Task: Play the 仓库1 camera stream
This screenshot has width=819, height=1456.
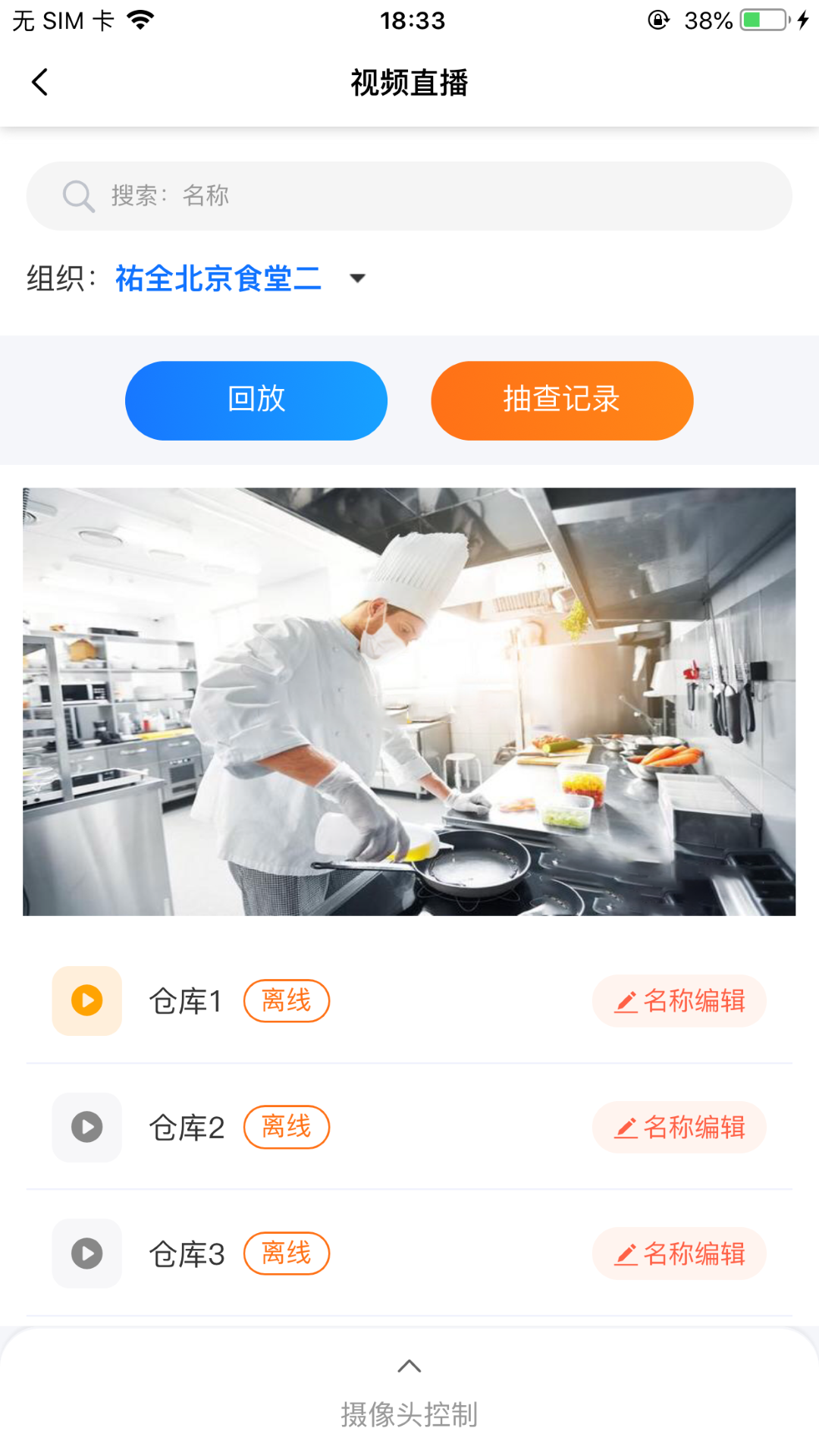Action: (x=86, y=1001)
